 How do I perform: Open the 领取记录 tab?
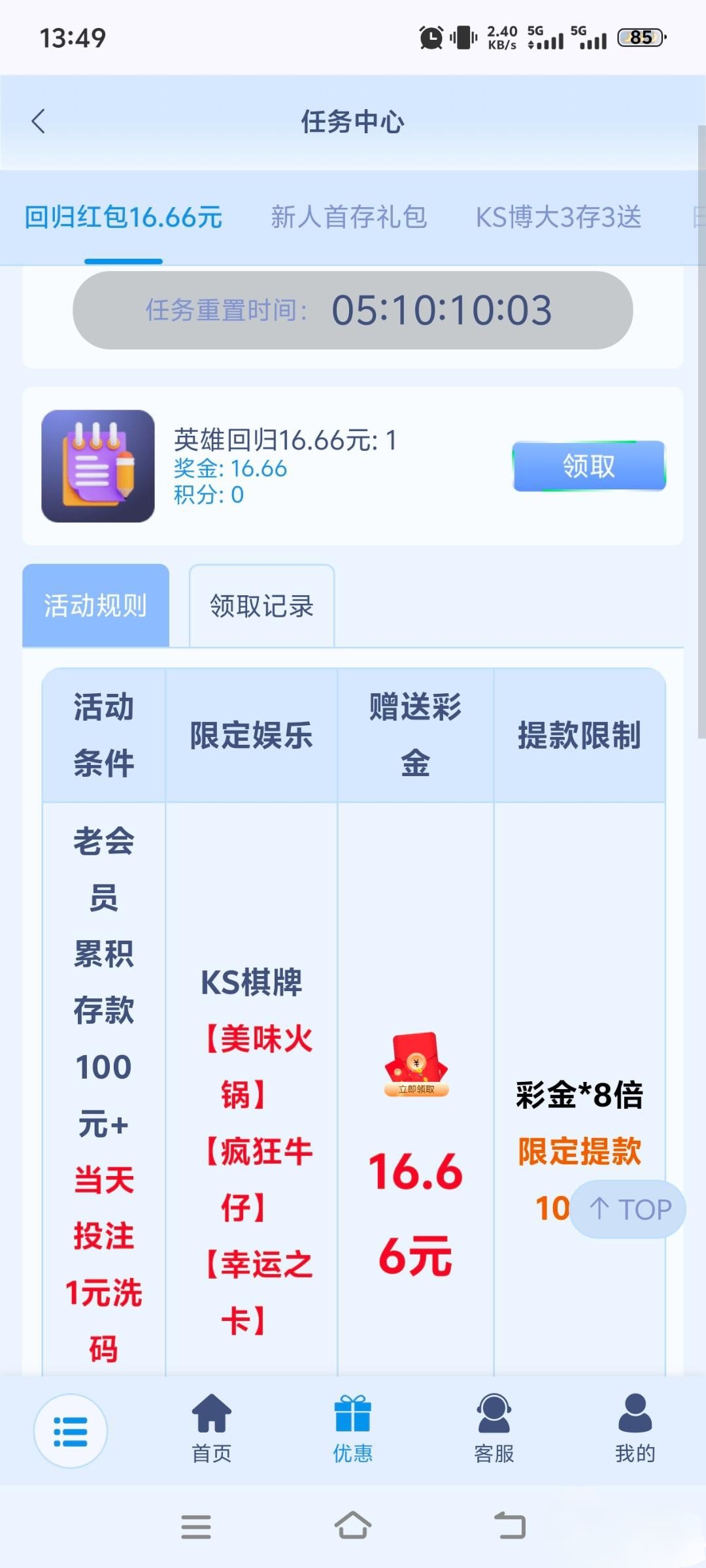coord(261,606)
